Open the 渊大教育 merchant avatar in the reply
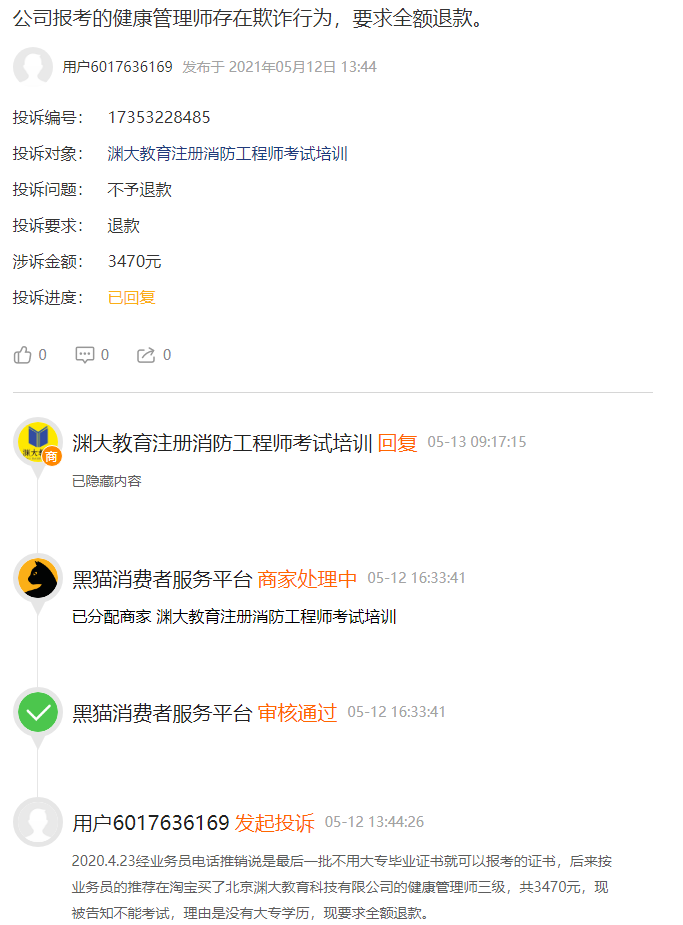Image resolution: width=683 pixels, height=925 pixels. [x=38, y=442]
